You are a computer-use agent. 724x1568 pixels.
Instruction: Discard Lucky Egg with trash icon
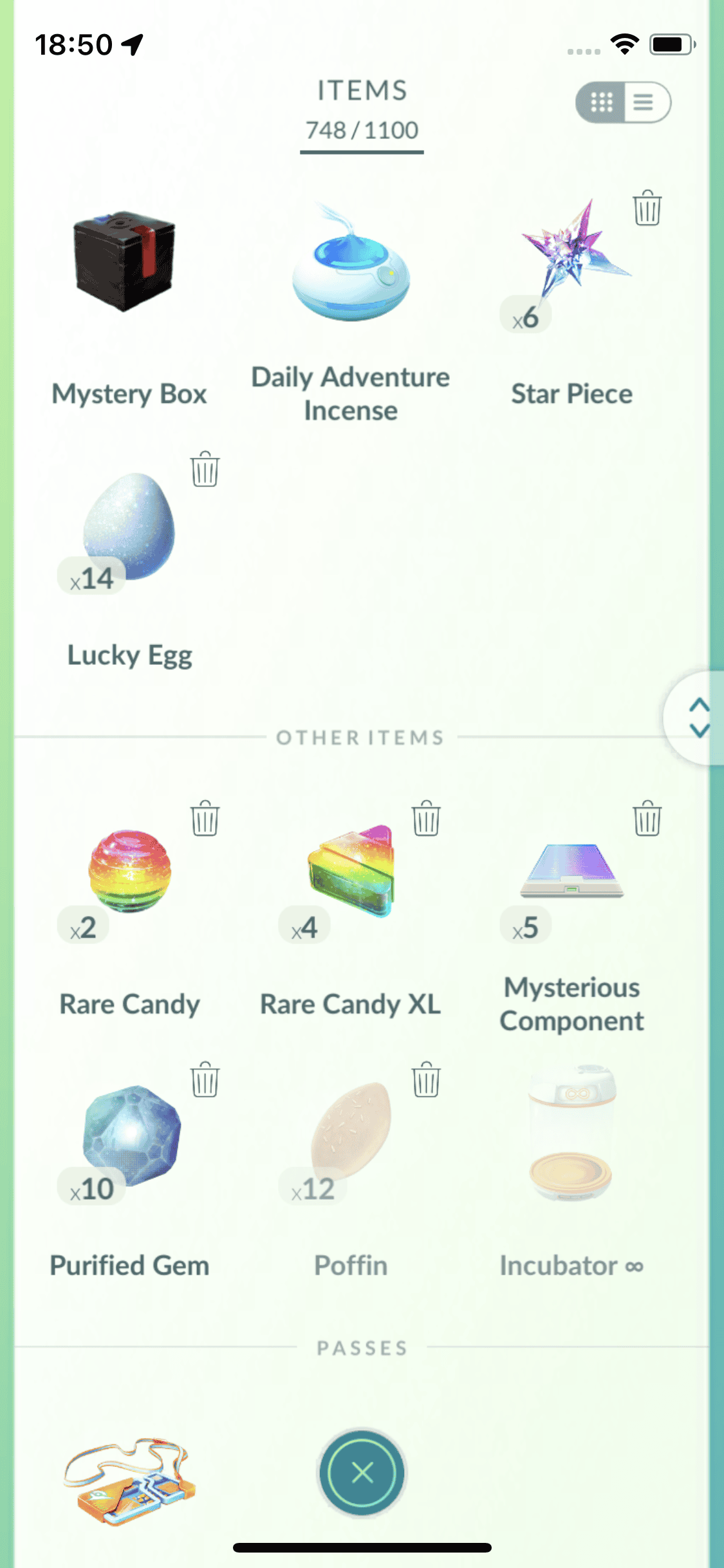205,469
